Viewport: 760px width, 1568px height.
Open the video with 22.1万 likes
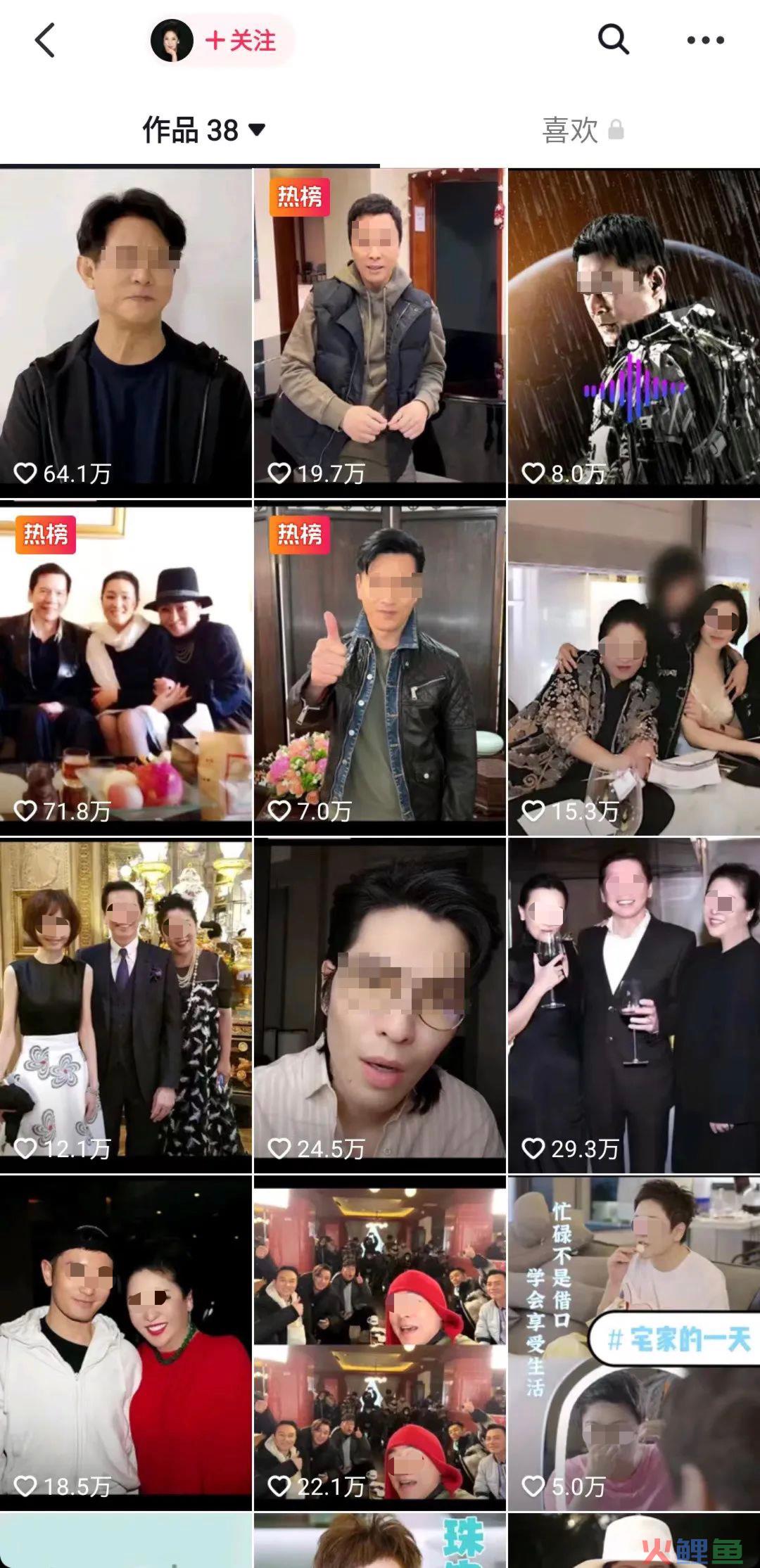[x=379, y=1342]
